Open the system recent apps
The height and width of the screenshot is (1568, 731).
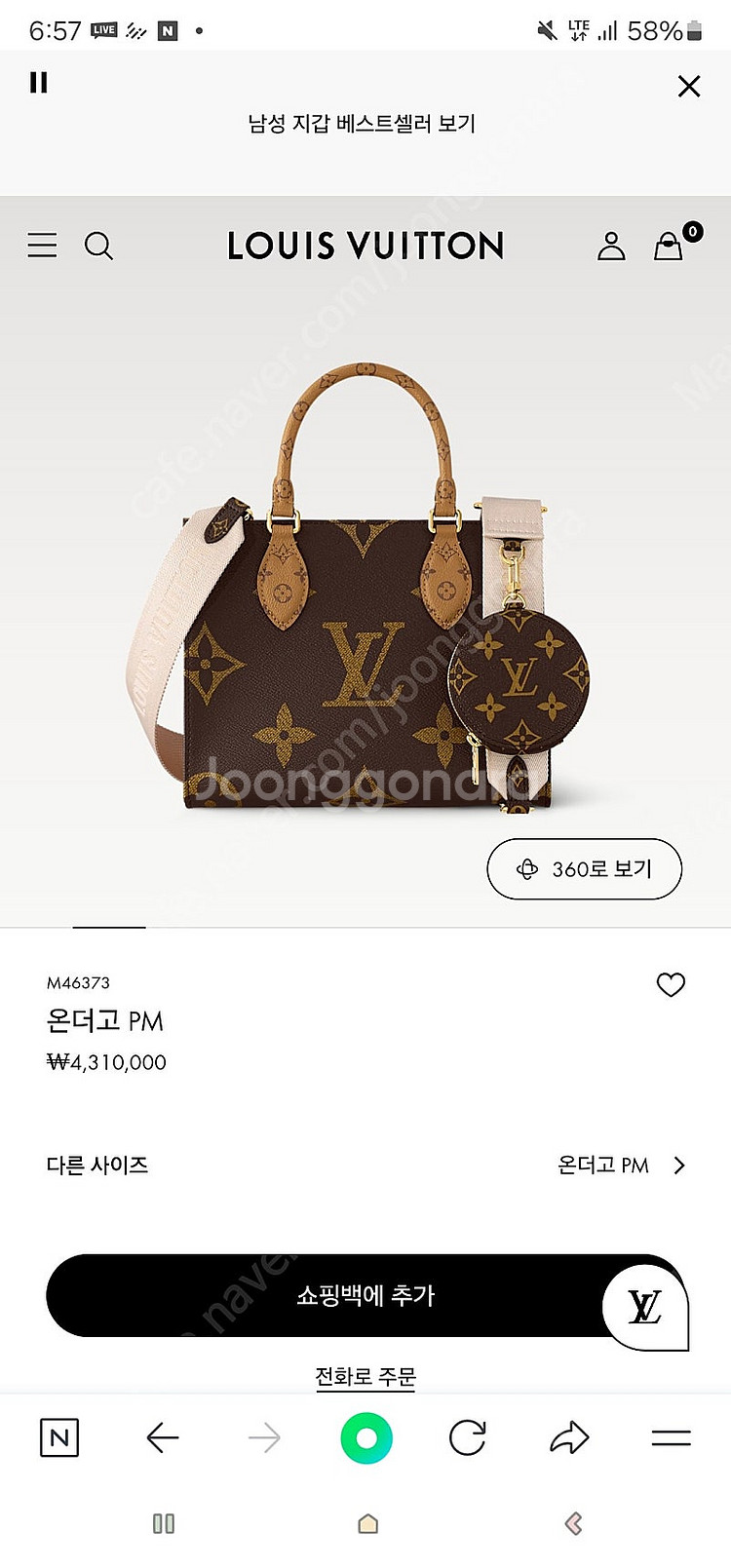(164, 1523)
